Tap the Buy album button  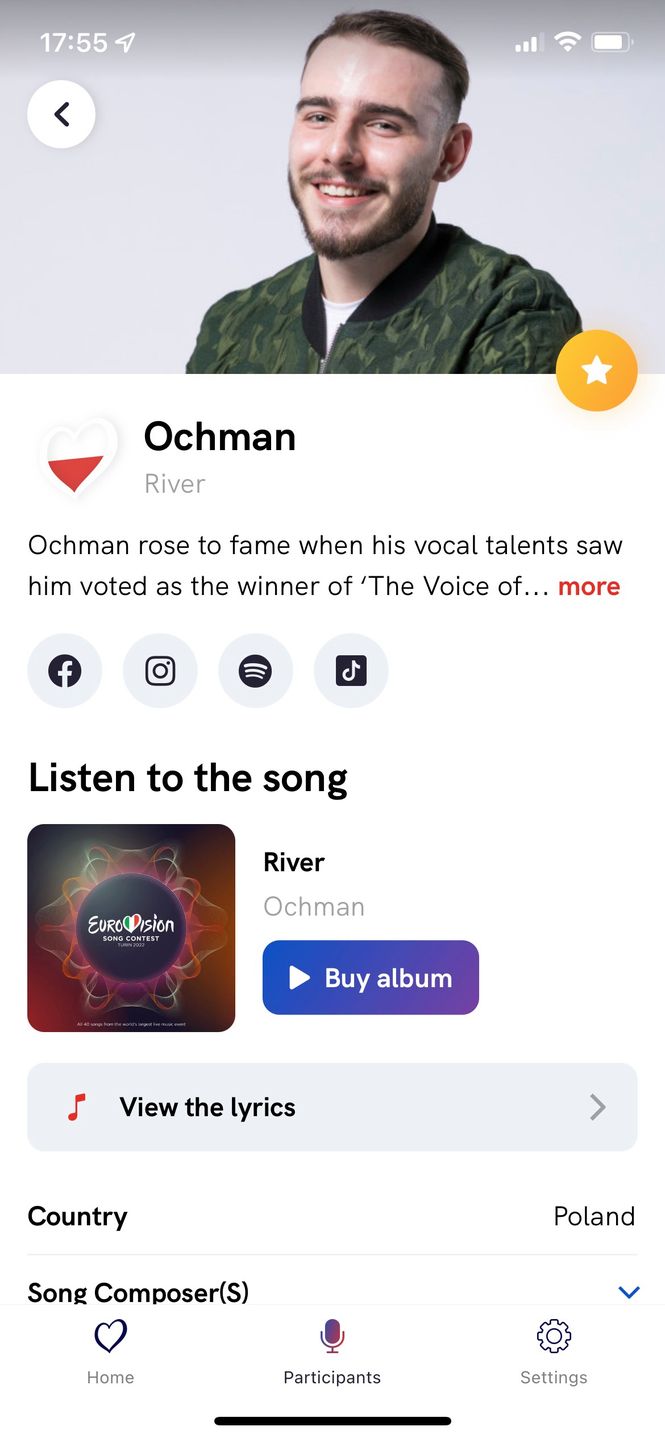click(x=370, y=978)
